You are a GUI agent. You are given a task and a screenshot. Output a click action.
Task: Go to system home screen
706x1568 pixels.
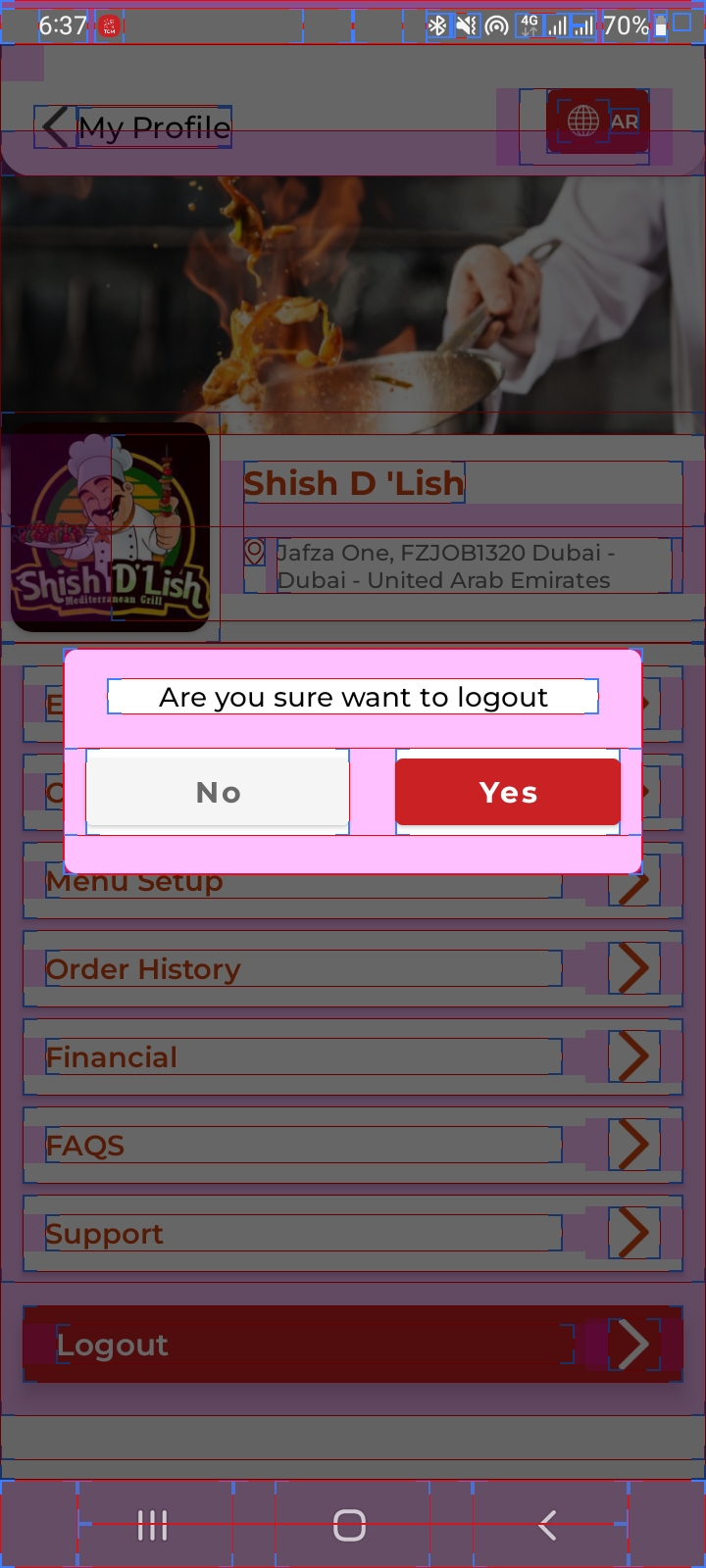coord(350,1525)
